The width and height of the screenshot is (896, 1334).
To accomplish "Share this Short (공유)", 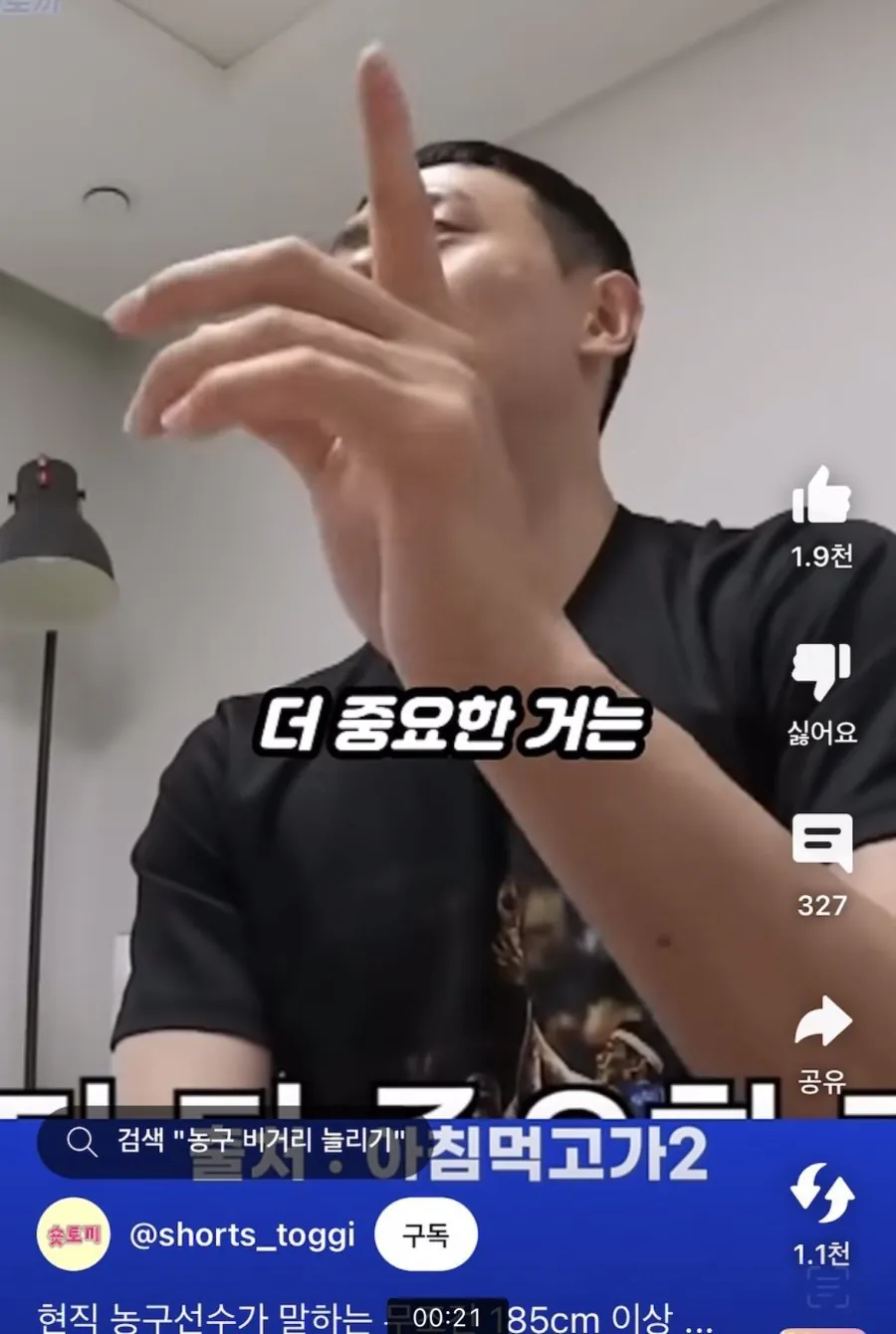I will 822,1023.
